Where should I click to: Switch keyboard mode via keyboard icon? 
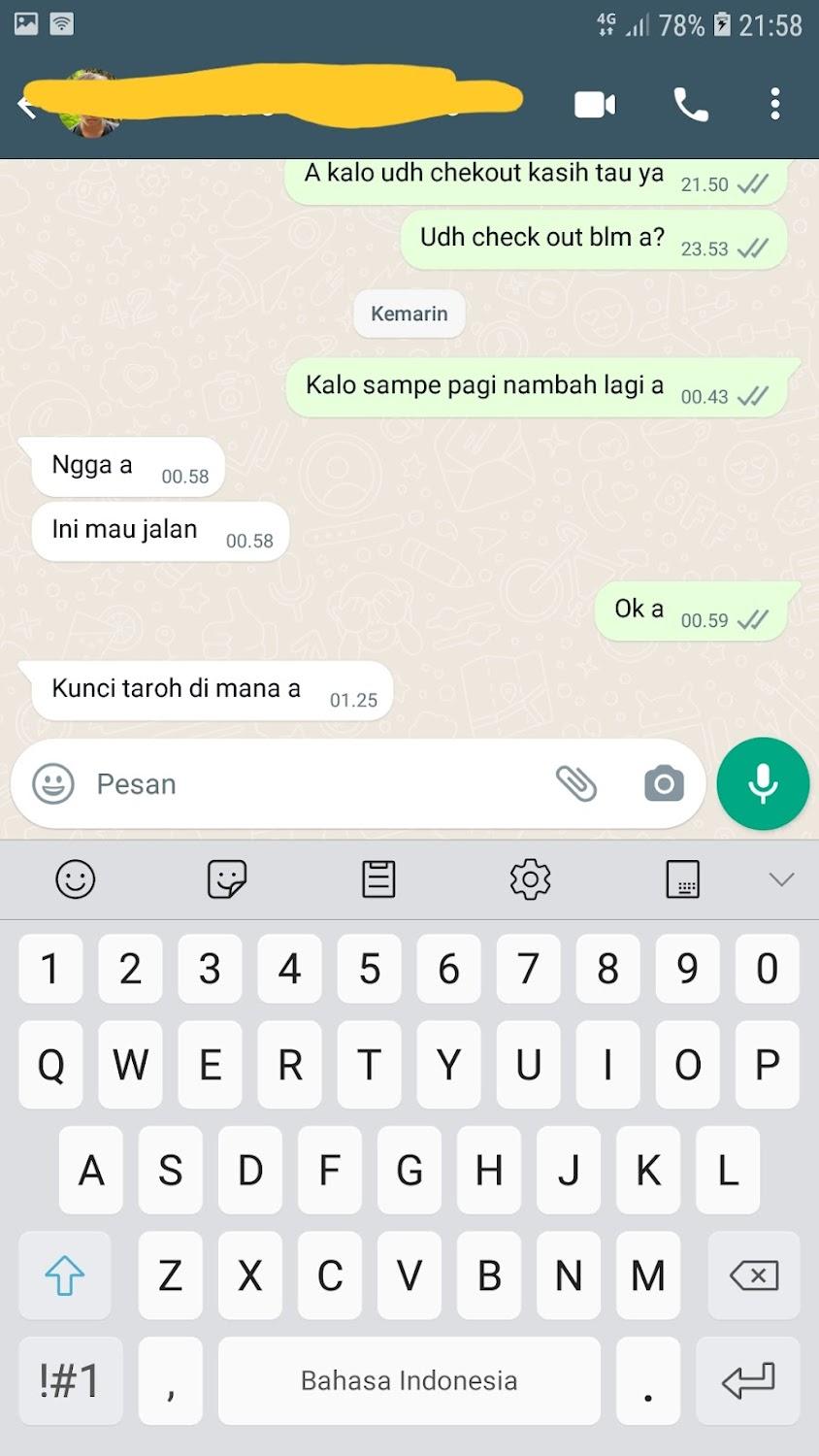pos(682,879)
